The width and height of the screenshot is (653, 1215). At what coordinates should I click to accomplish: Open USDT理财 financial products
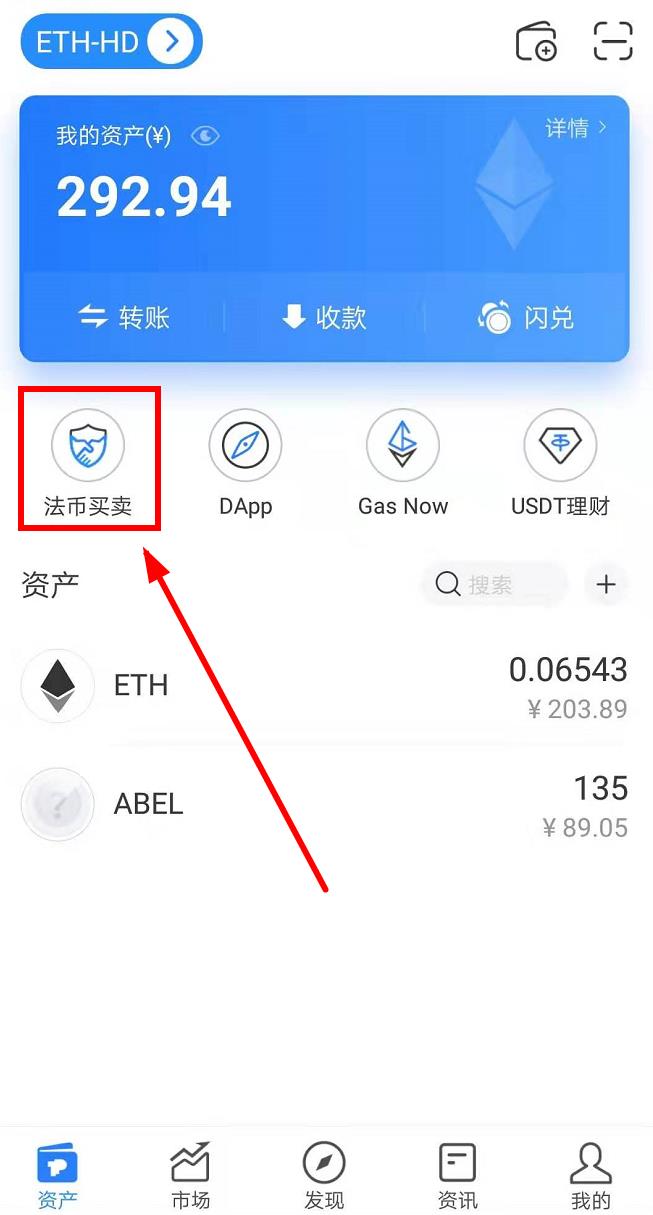pyautogui.click(x=560, y=462)
